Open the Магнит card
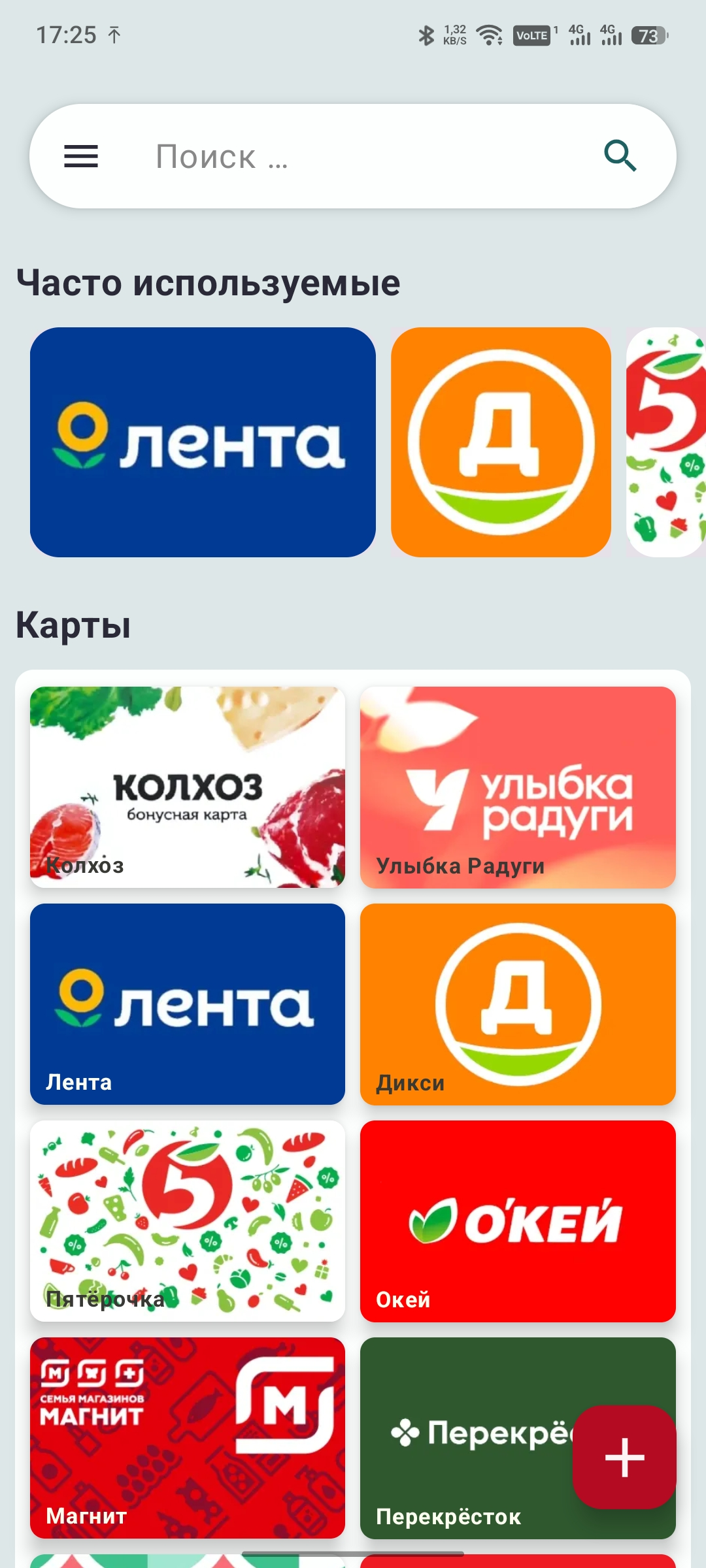Image resolution: width=706 pixels, height=1568 pixels. click(188, 1437)
